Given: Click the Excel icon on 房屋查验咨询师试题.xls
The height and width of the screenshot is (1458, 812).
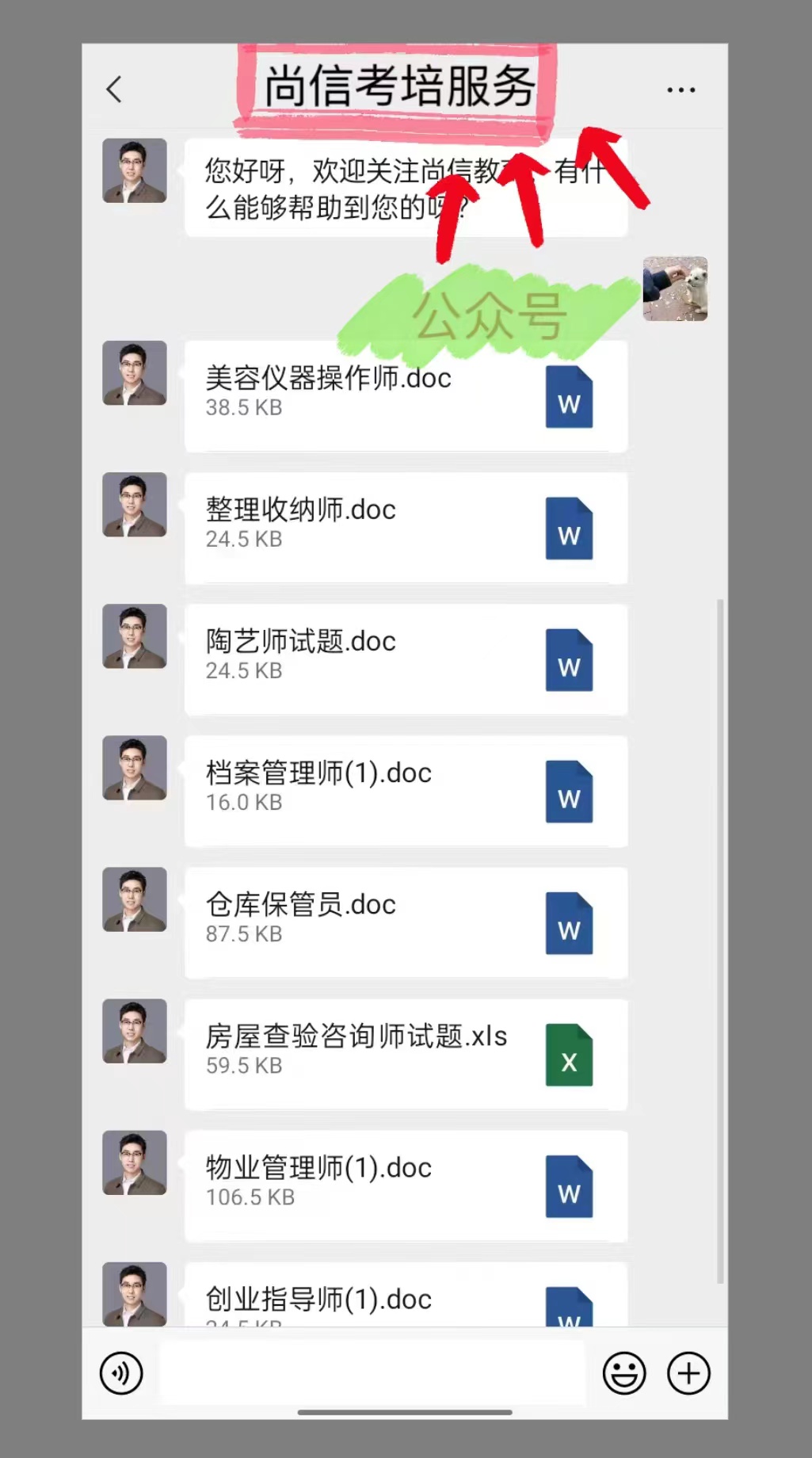Looking at the screenshot, I should [x=569, y=1057].
